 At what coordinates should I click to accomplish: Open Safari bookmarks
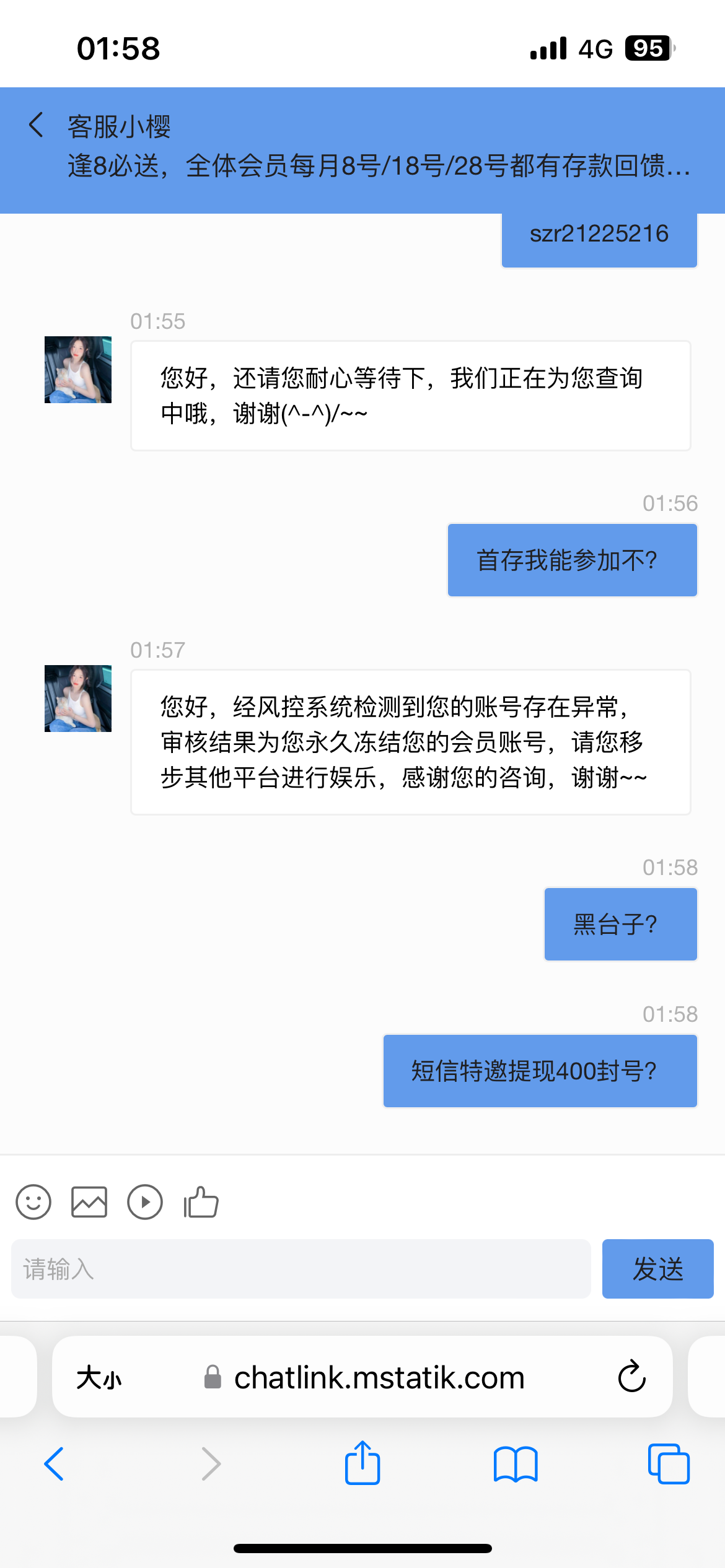(516, 1464)
